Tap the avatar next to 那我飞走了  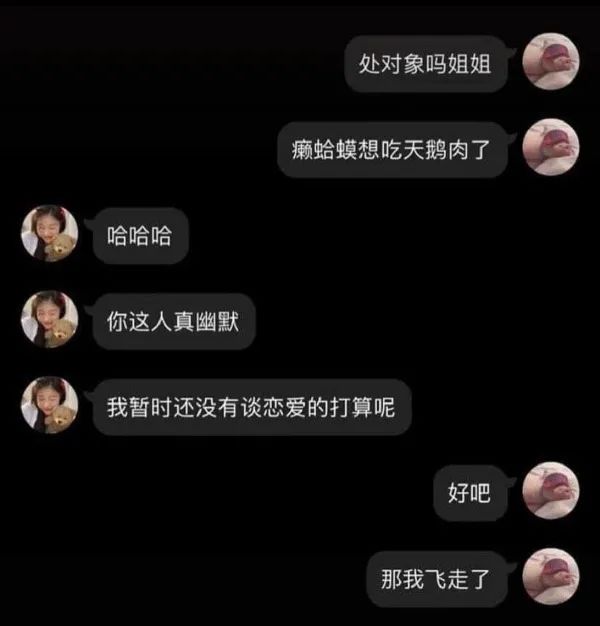click(551, 576)
